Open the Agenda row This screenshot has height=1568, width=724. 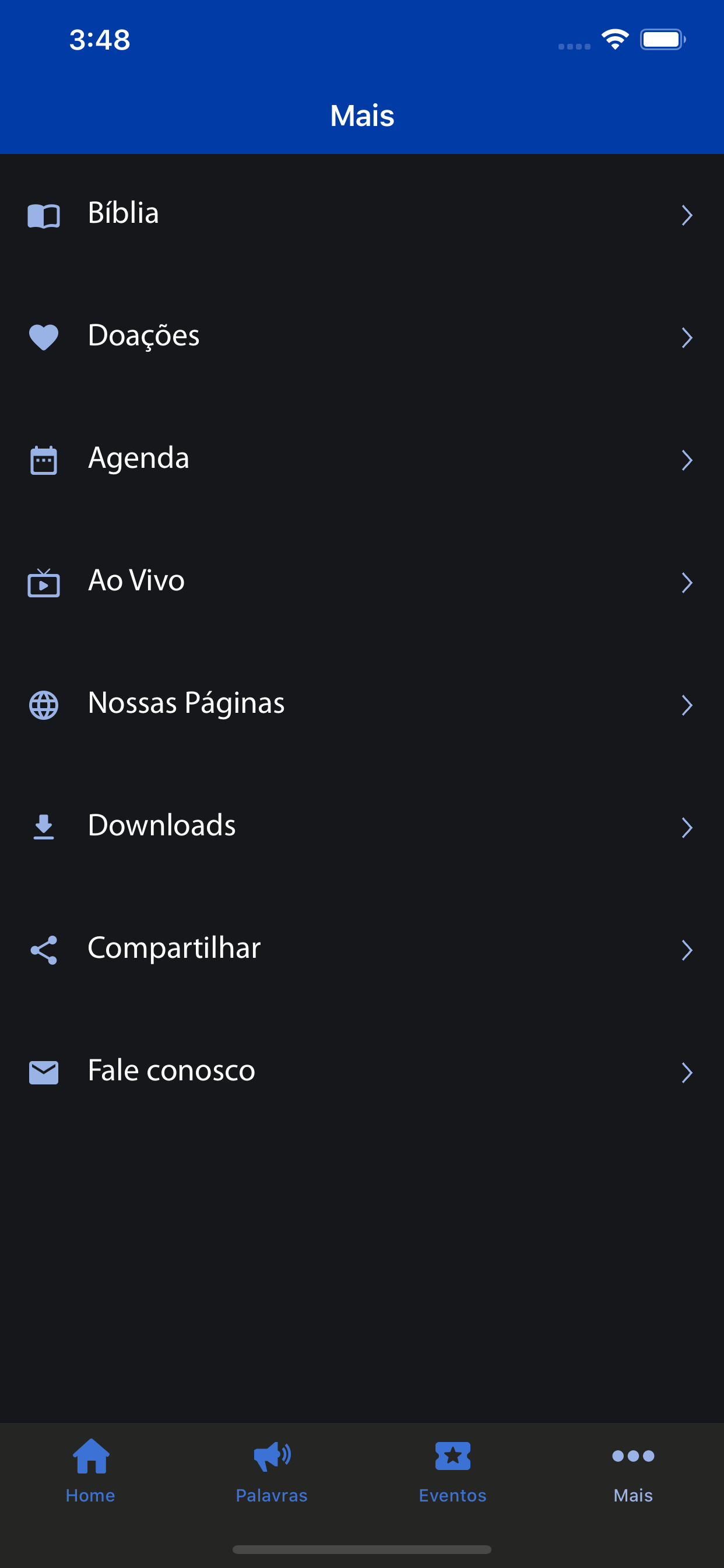(x=362, y=460)
